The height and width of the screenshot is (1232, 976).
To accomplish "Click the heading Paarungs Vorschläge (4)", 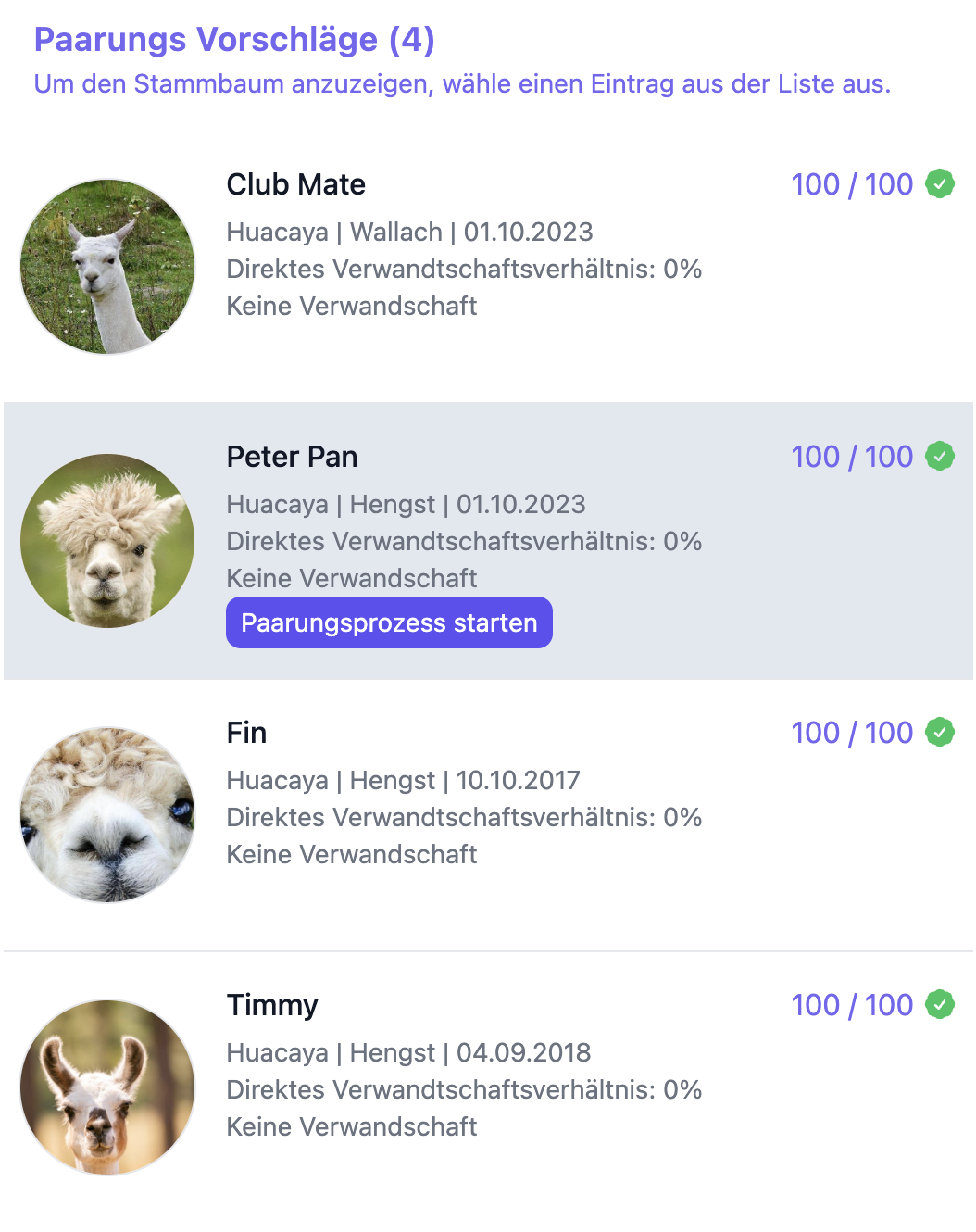I will 234,40.
